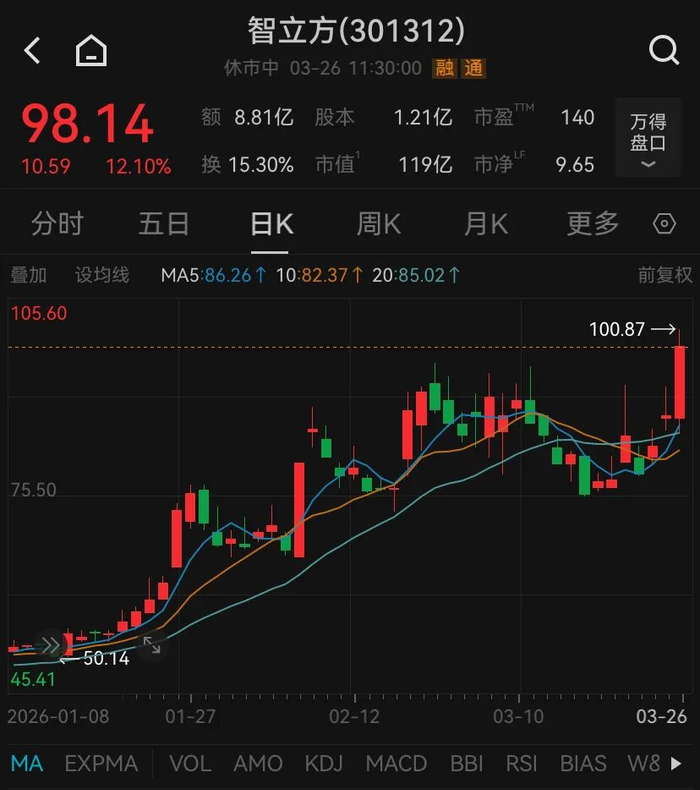Select the 五日 chart tab
Image resolution: width=700 pixels, height=790 pixels.
pyautogui.click(x=164, y=223)
